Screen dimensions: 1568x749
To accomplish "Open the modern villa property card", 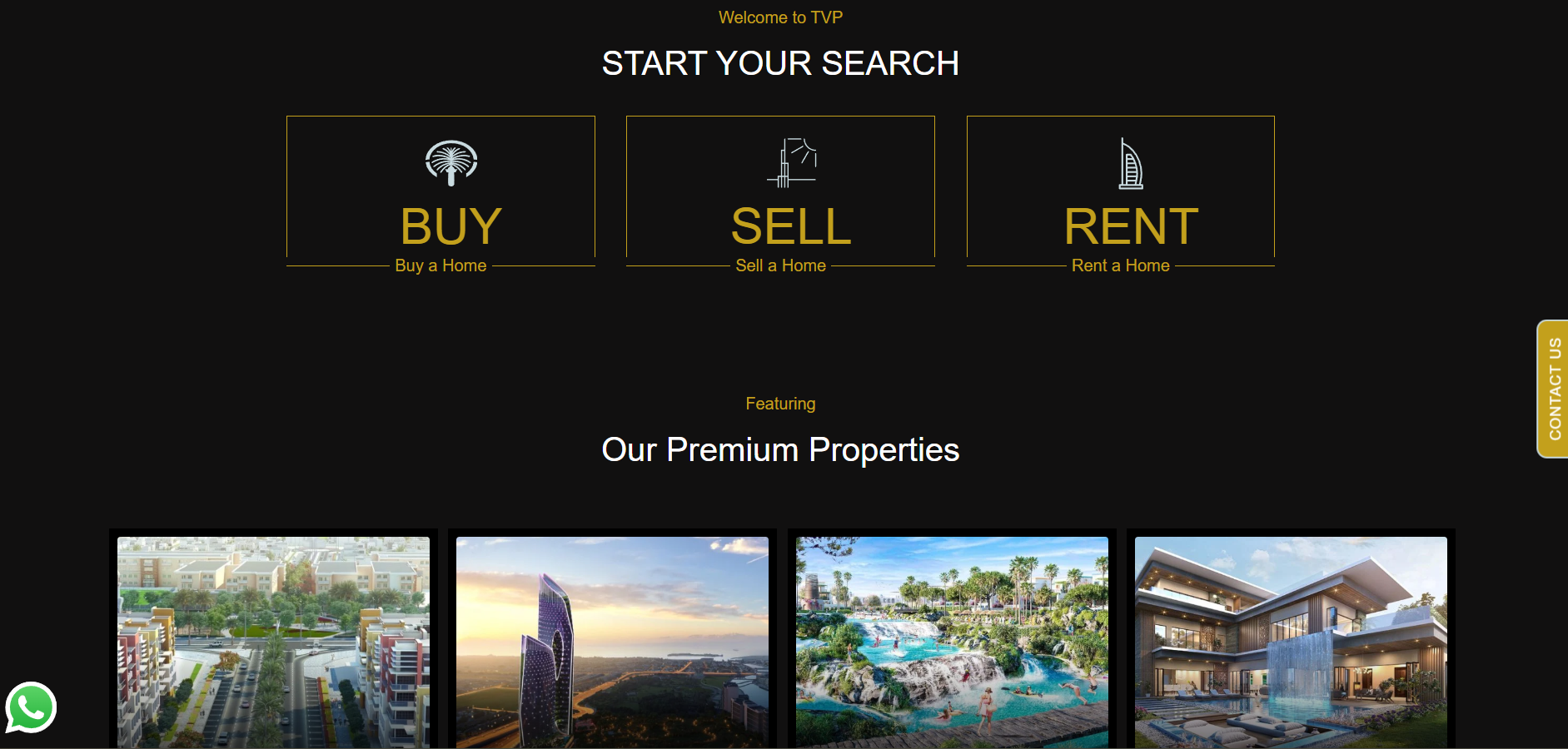I will click(x=1291, y=641).
